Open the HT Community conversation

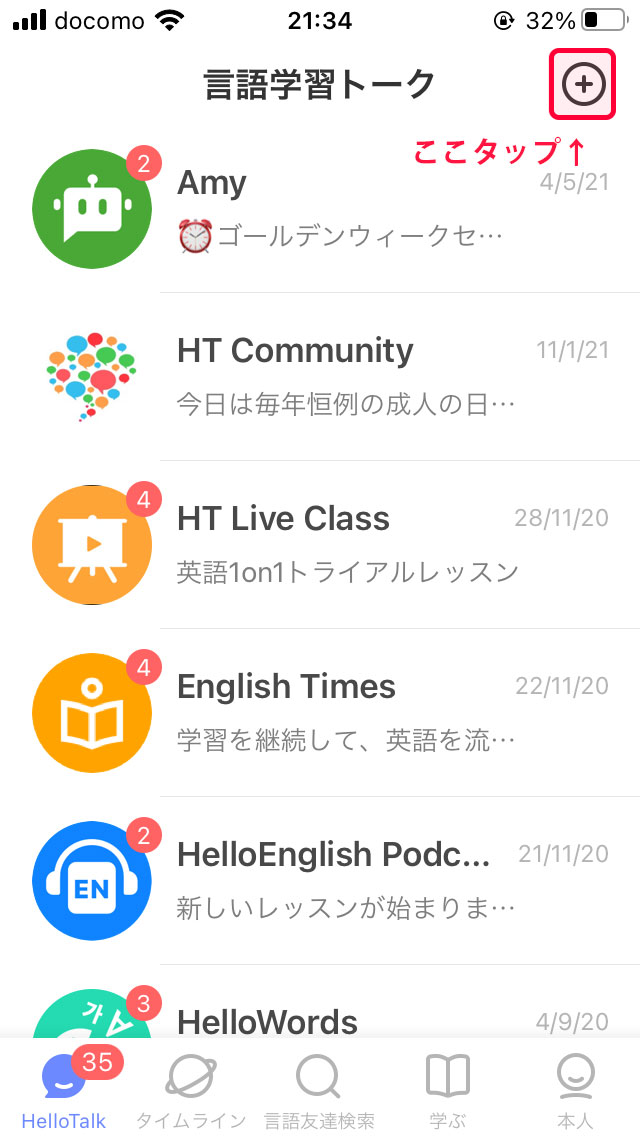[x=320, y=377]
